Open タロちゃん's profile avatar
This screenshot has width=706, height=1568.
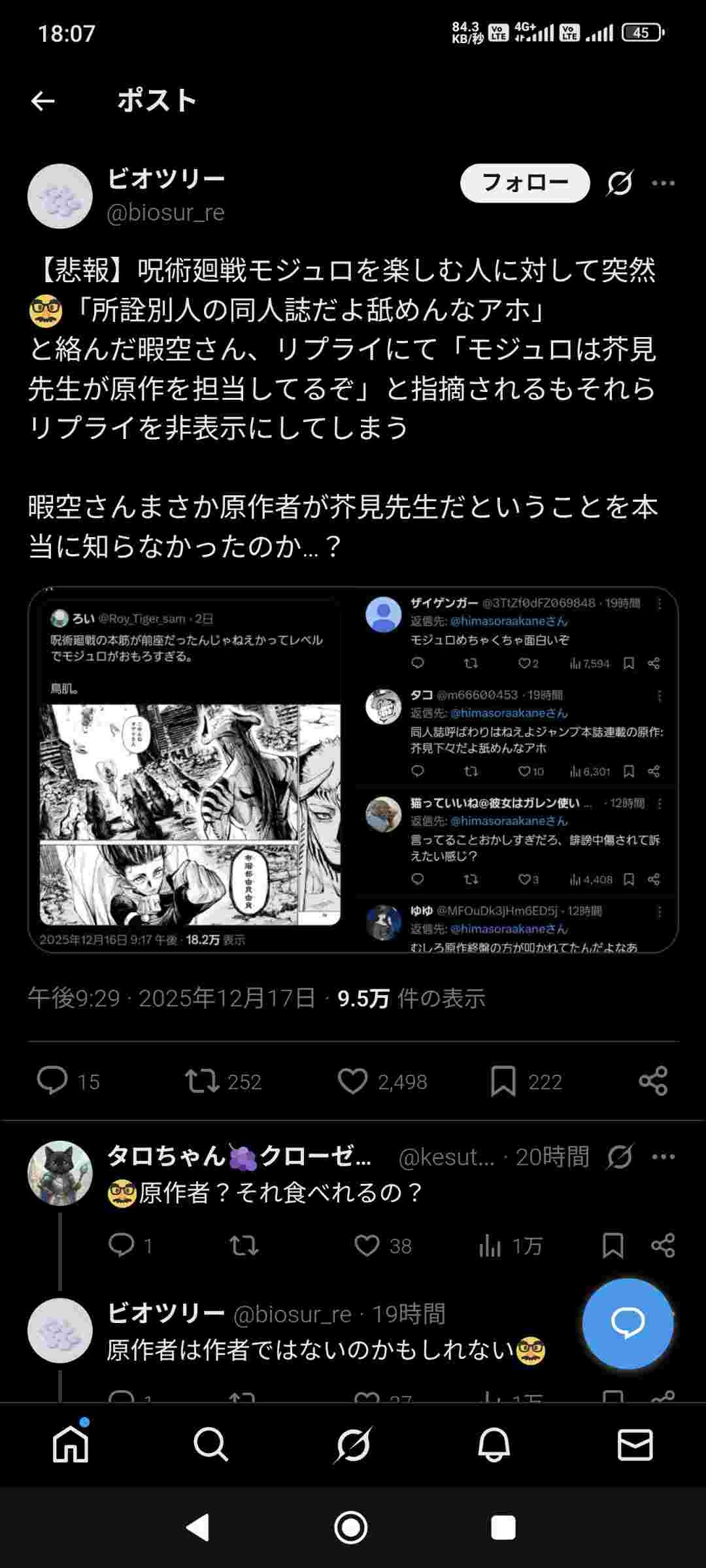(60, 1173)
